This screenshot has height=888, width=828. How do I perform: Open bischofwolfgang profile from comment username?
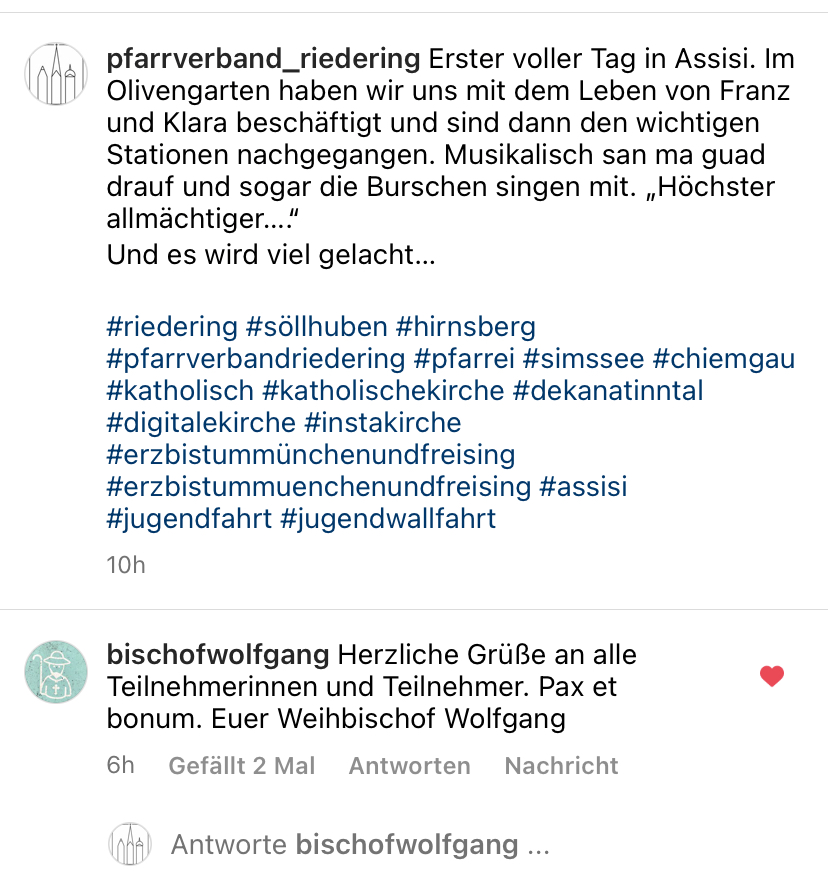click(x=217, y=656)
